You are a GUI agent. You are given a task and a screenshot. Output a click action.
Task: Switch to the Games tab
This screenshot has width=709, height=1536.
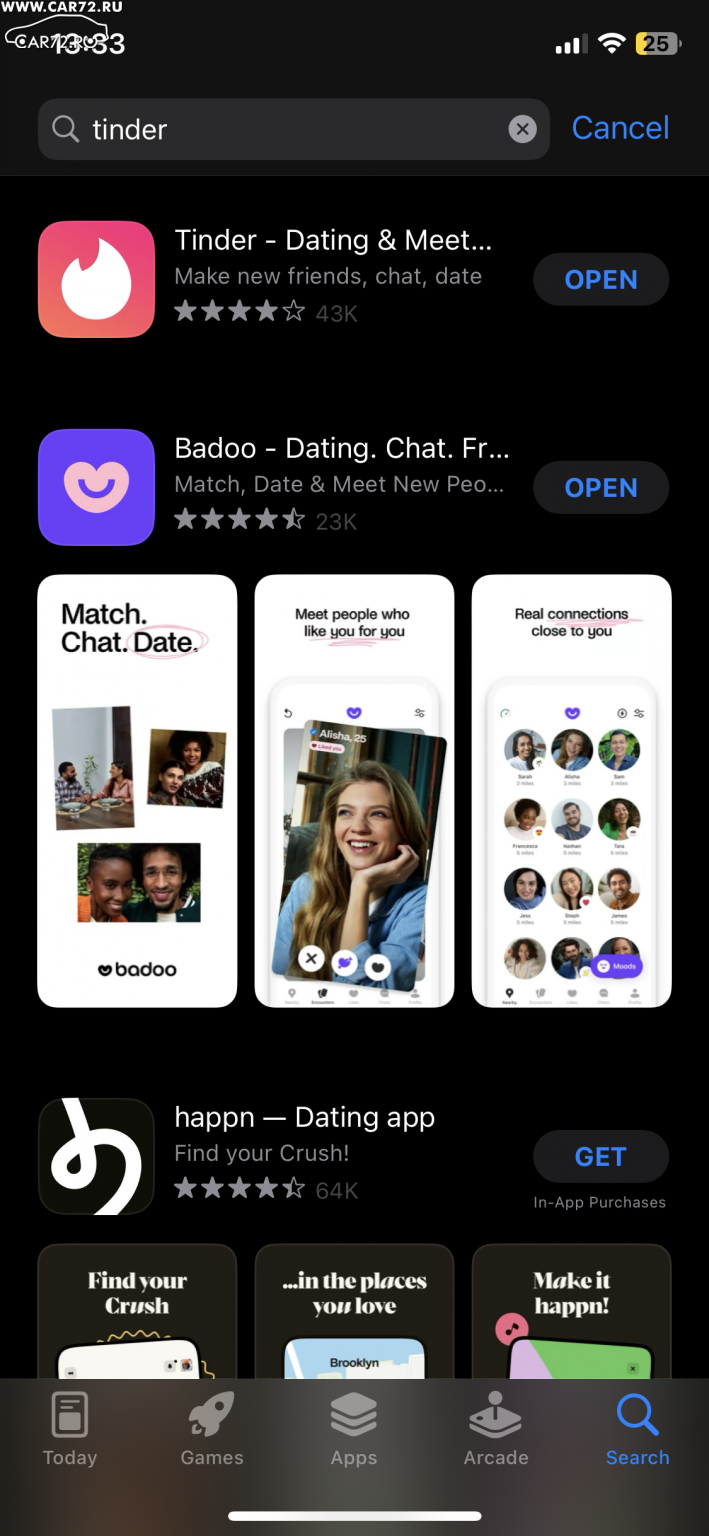[212, 1429]
